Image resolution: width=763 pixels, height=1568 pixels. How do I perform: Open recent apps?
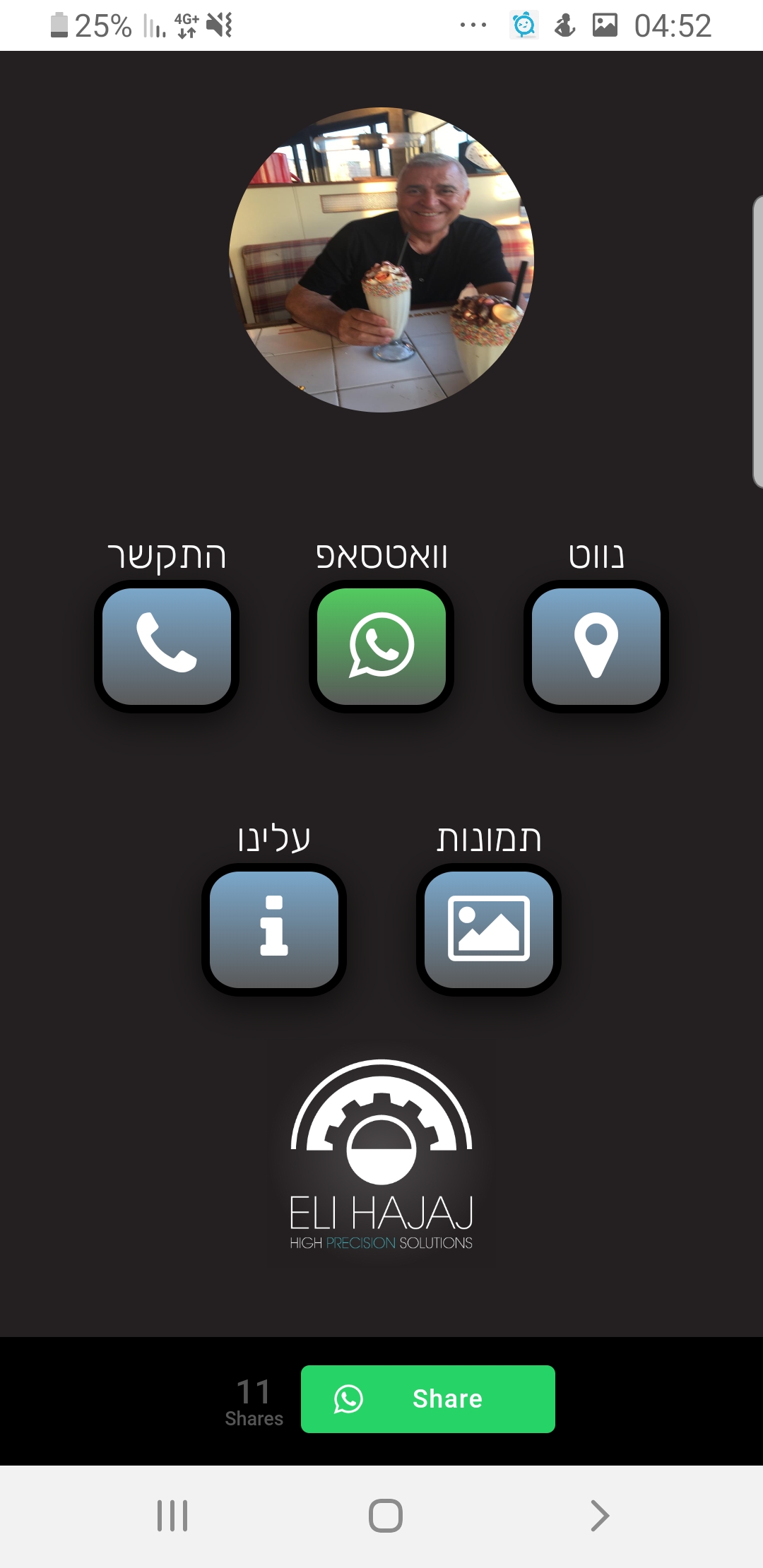pyautogui.click(x=172, y=1515)
